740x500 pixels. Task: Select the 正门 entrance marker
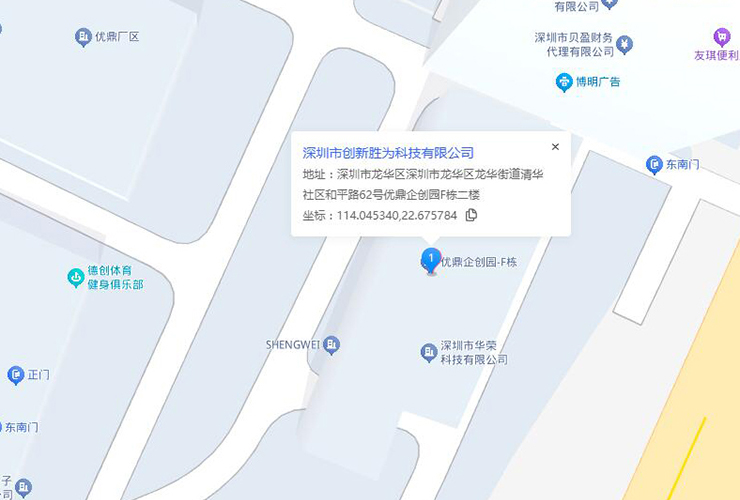tap(15, 375)
